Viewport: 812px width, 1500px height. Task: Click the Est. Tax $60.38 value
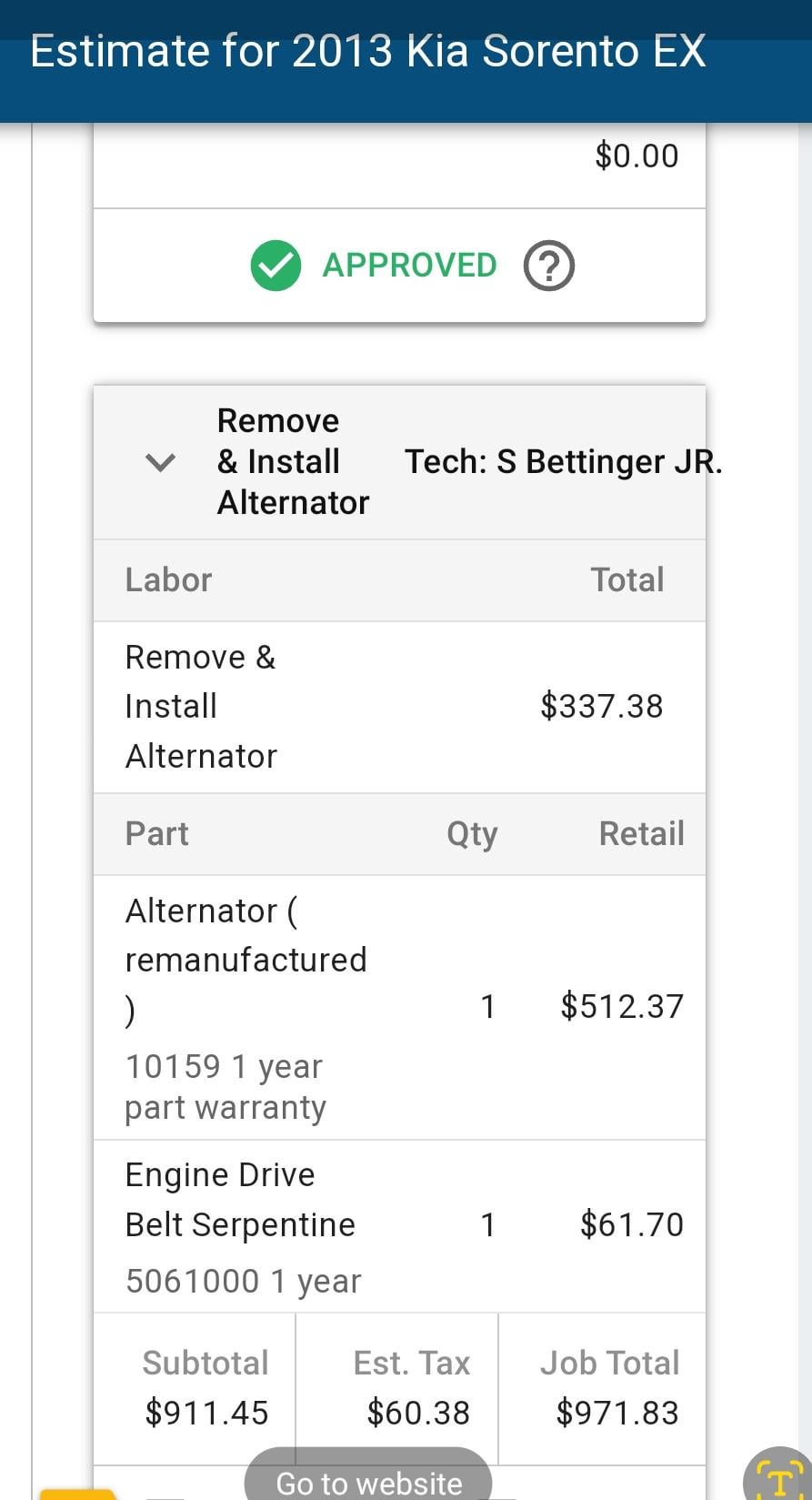click(x=418, y=1413)
